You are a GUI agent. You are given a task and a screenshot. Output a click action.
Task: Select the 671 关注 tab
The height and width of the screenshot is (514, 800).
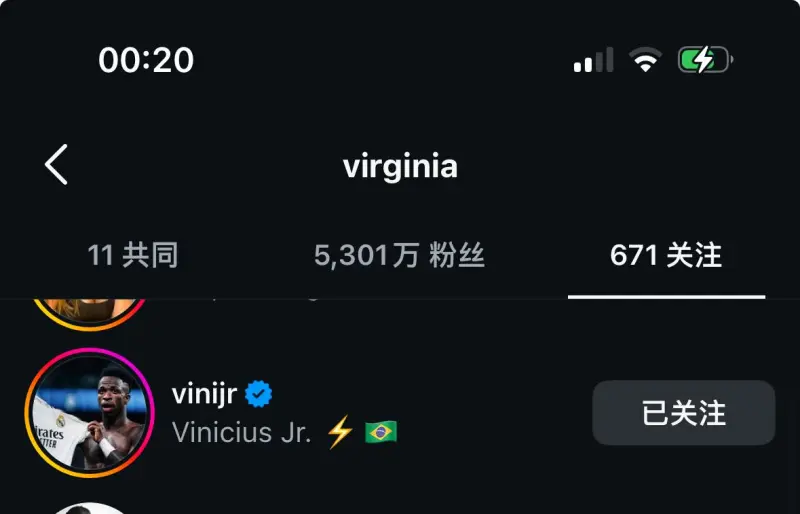(666, 255)
